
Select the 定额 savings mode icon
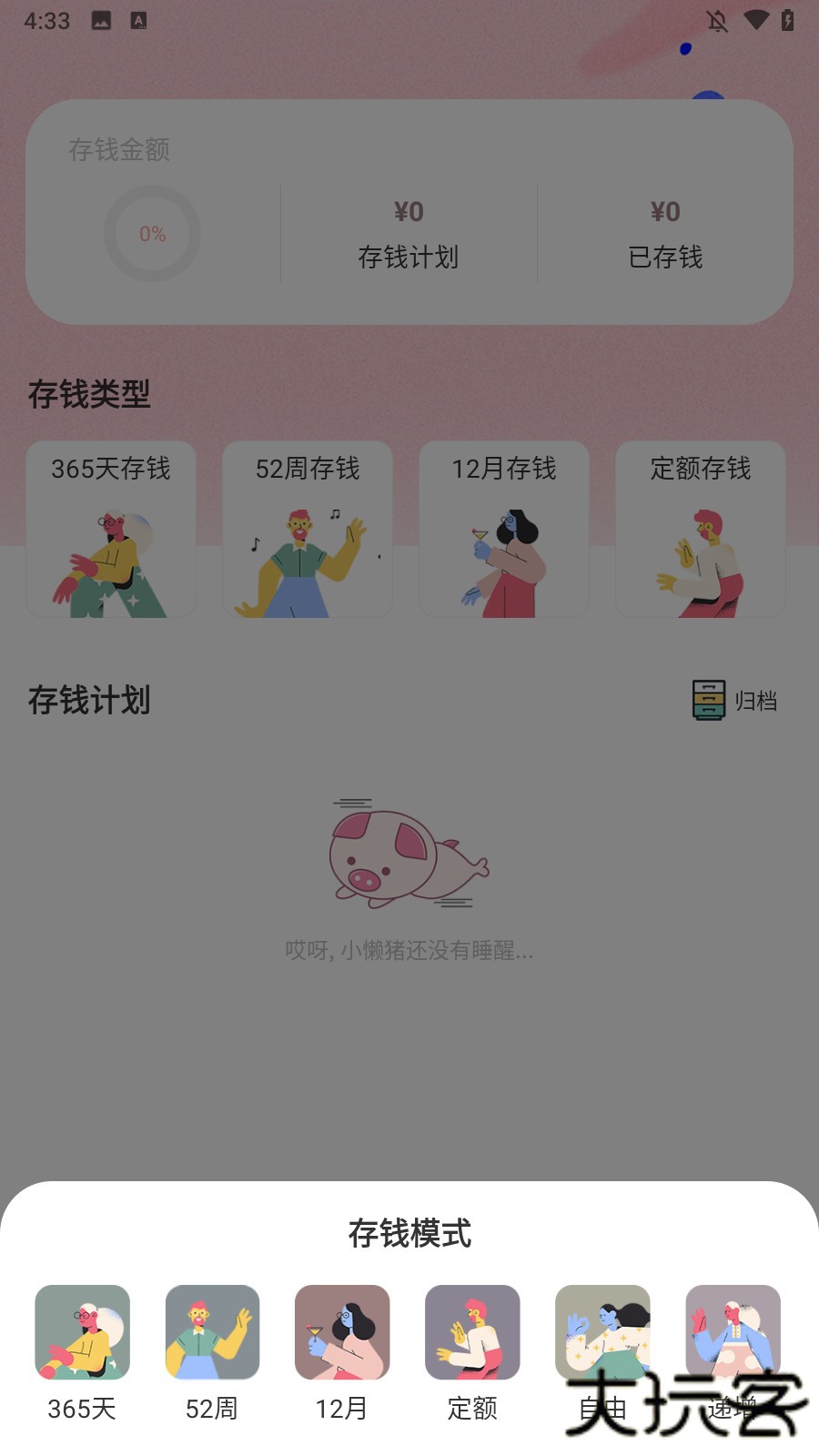point(472,1333)
